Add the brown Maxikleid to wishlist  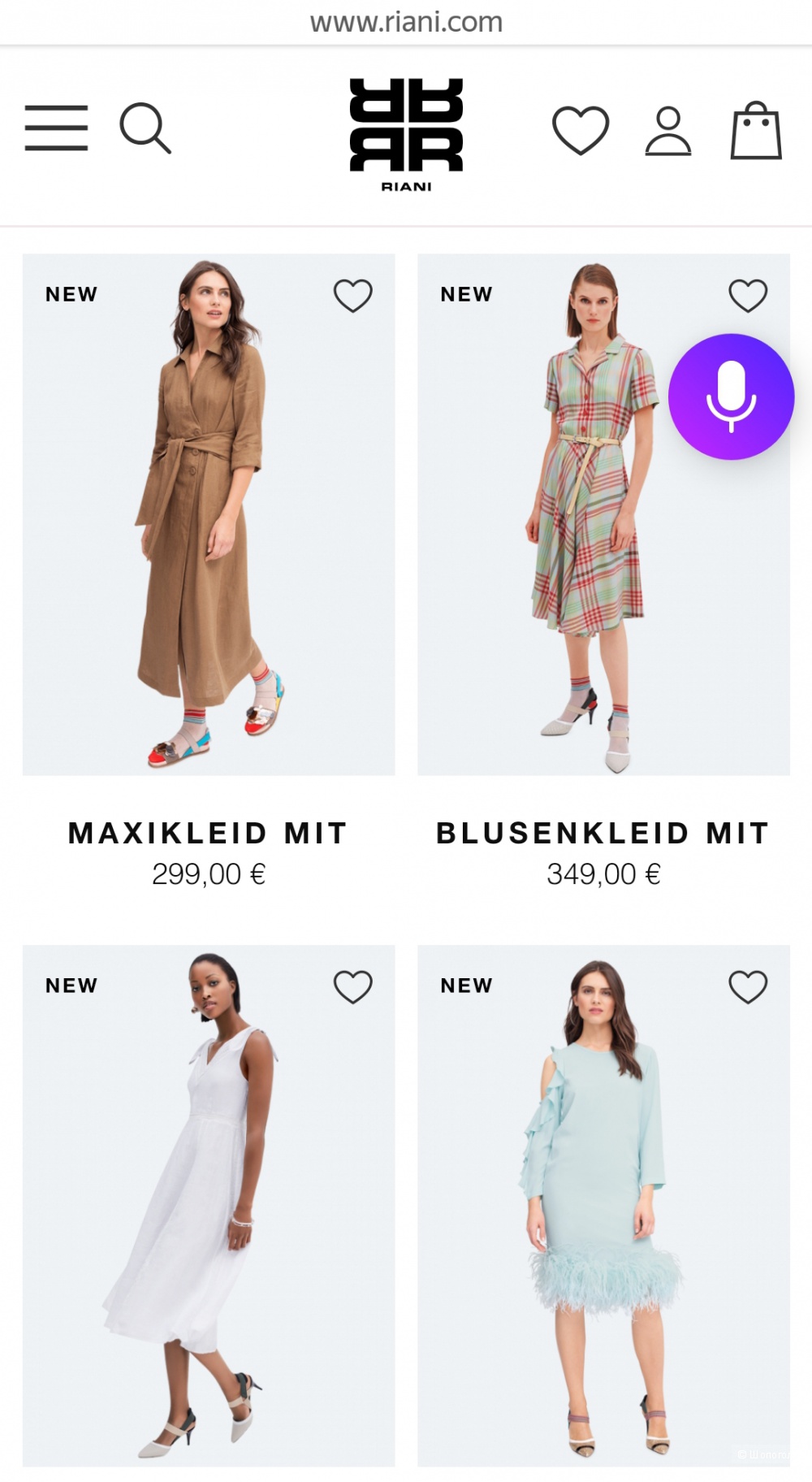(353, 296)
